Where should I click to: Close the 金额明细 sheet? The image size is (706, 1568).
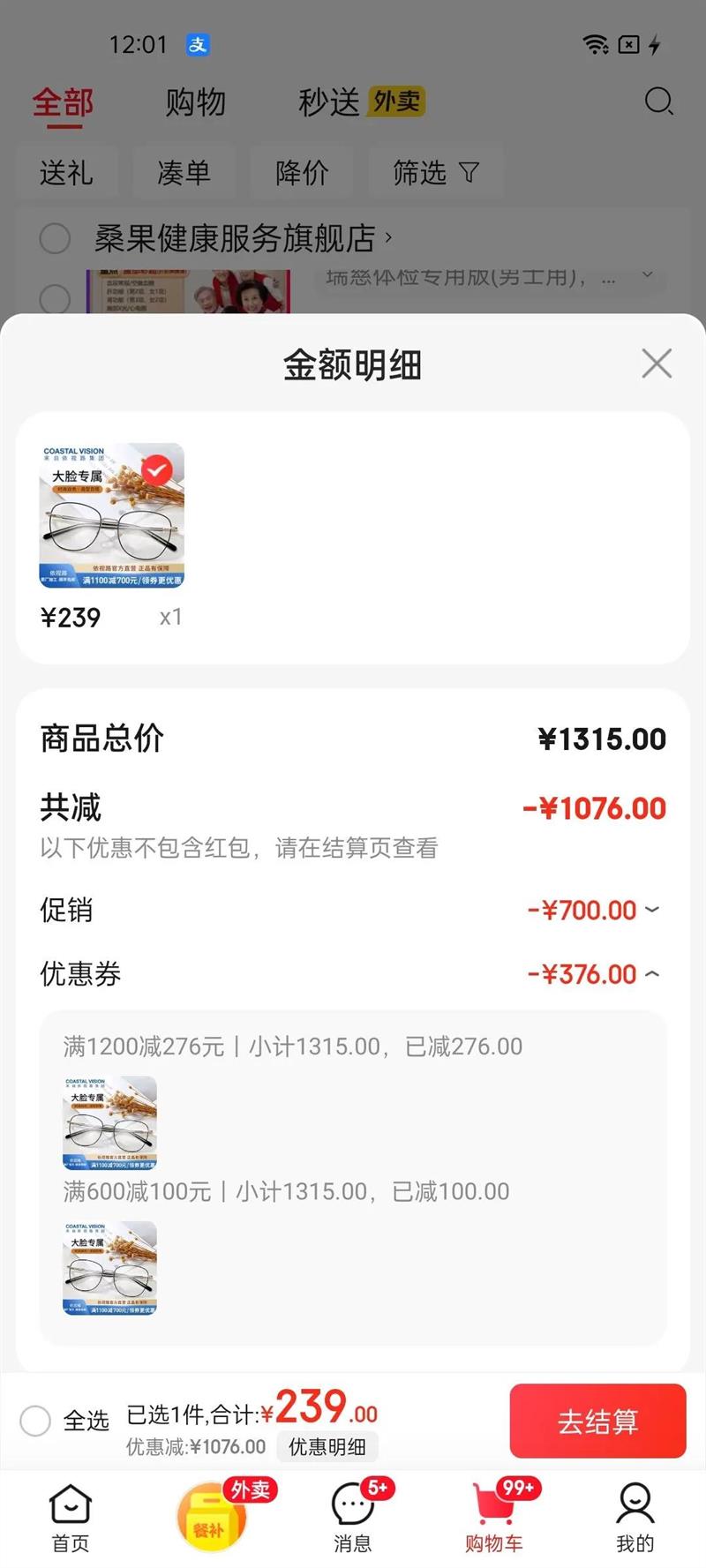pos(657,364)
